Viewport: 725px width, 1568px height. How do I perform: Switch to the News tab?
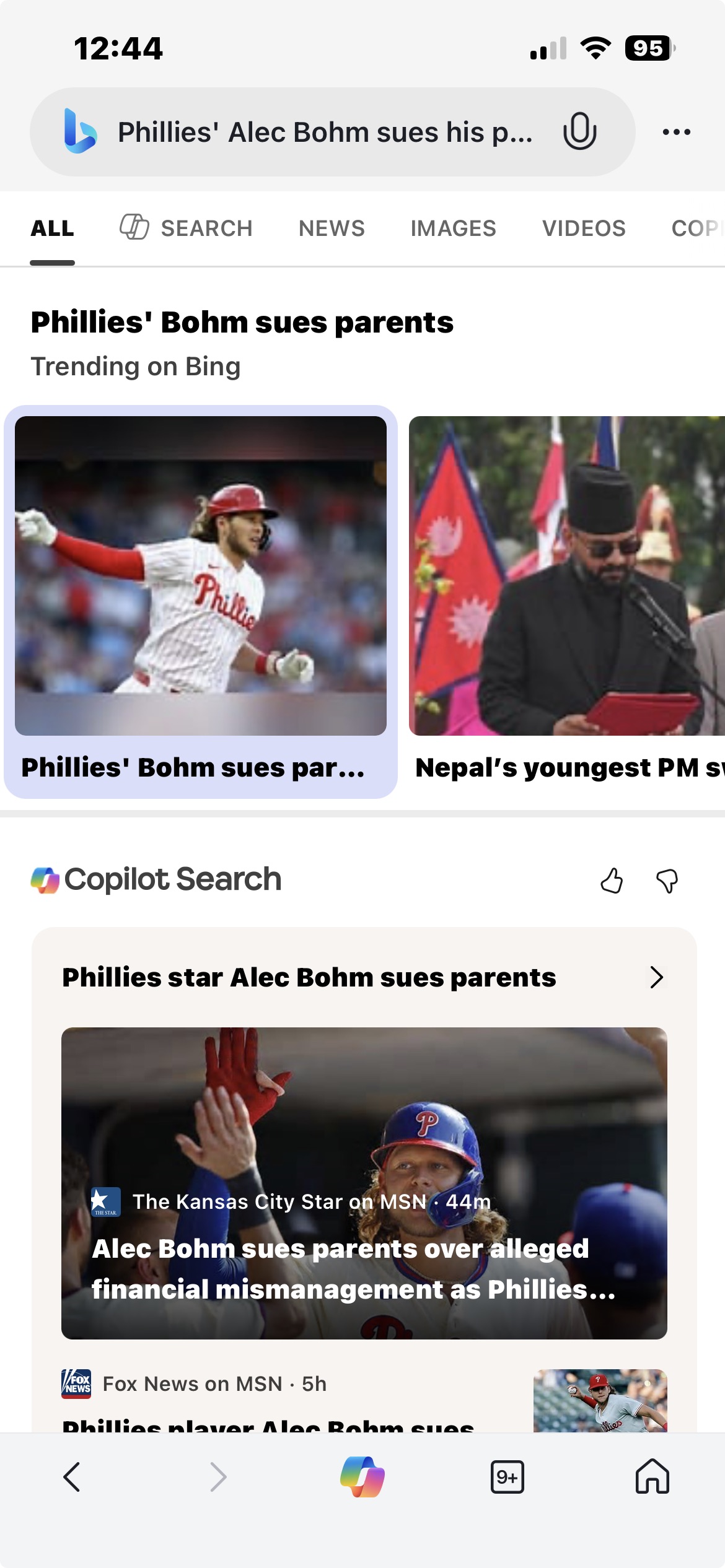tap(332, 228)
